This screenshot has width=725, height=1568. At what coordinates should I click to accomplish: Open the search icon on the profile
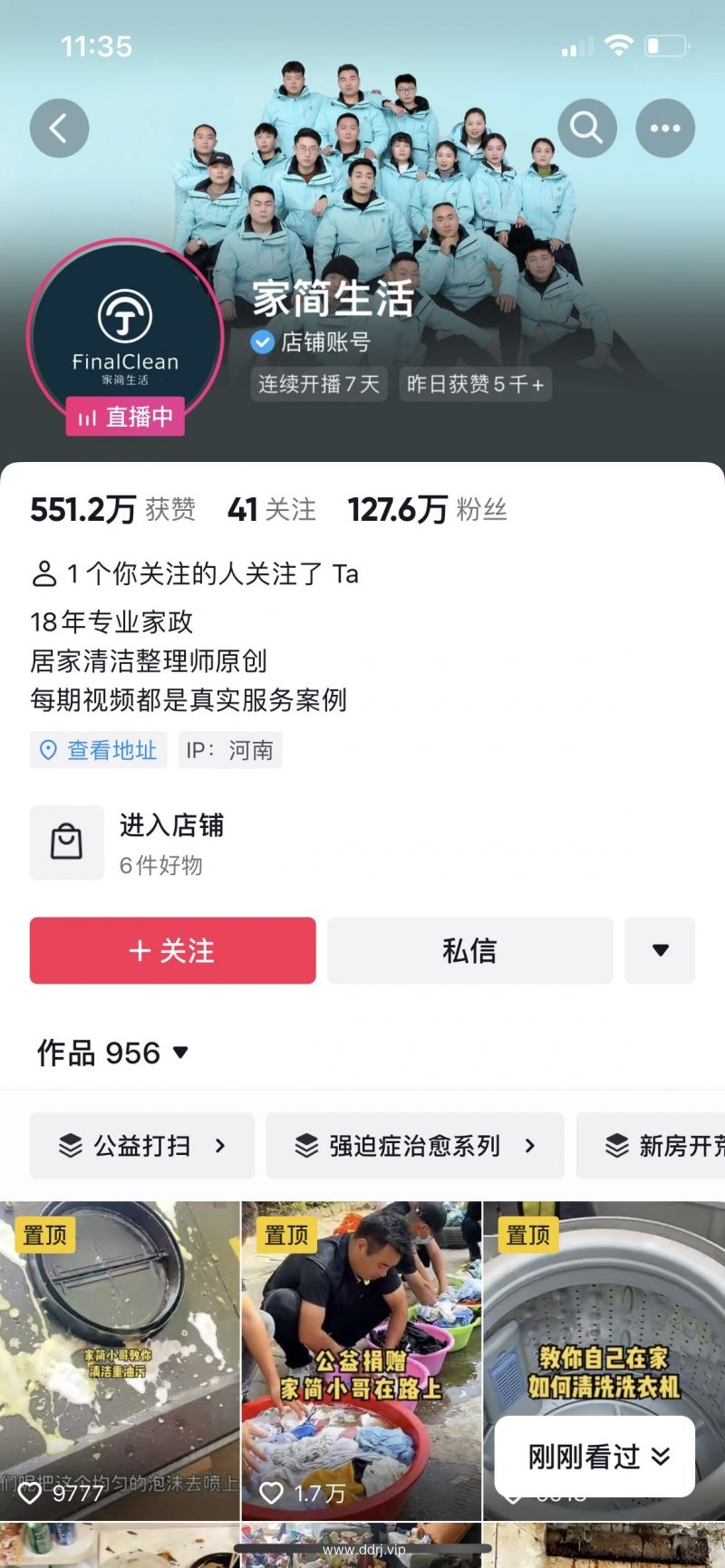(x=586, y=128)
